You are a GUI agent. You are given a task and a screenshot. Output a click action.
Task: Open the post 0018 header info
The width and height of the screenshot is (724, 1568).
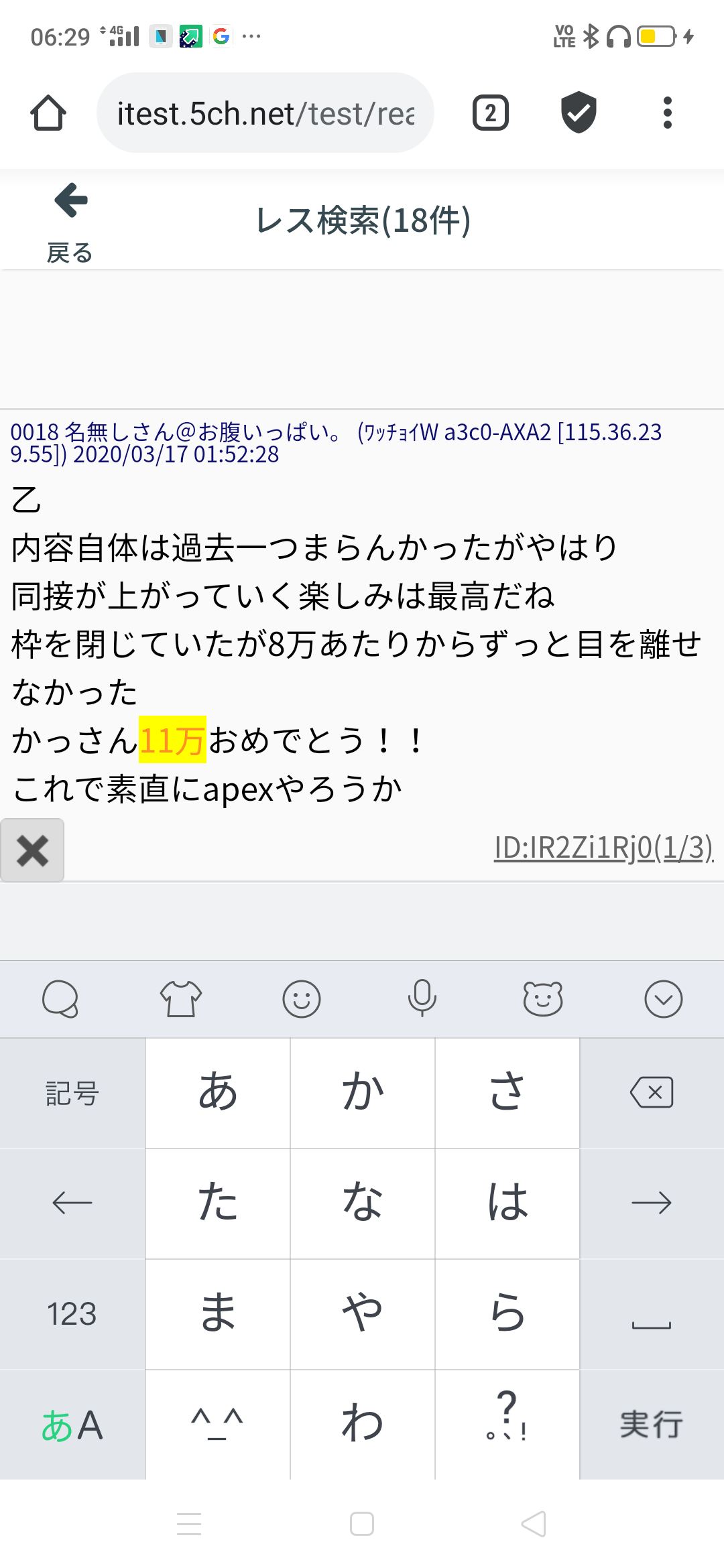tap(335, 443)
